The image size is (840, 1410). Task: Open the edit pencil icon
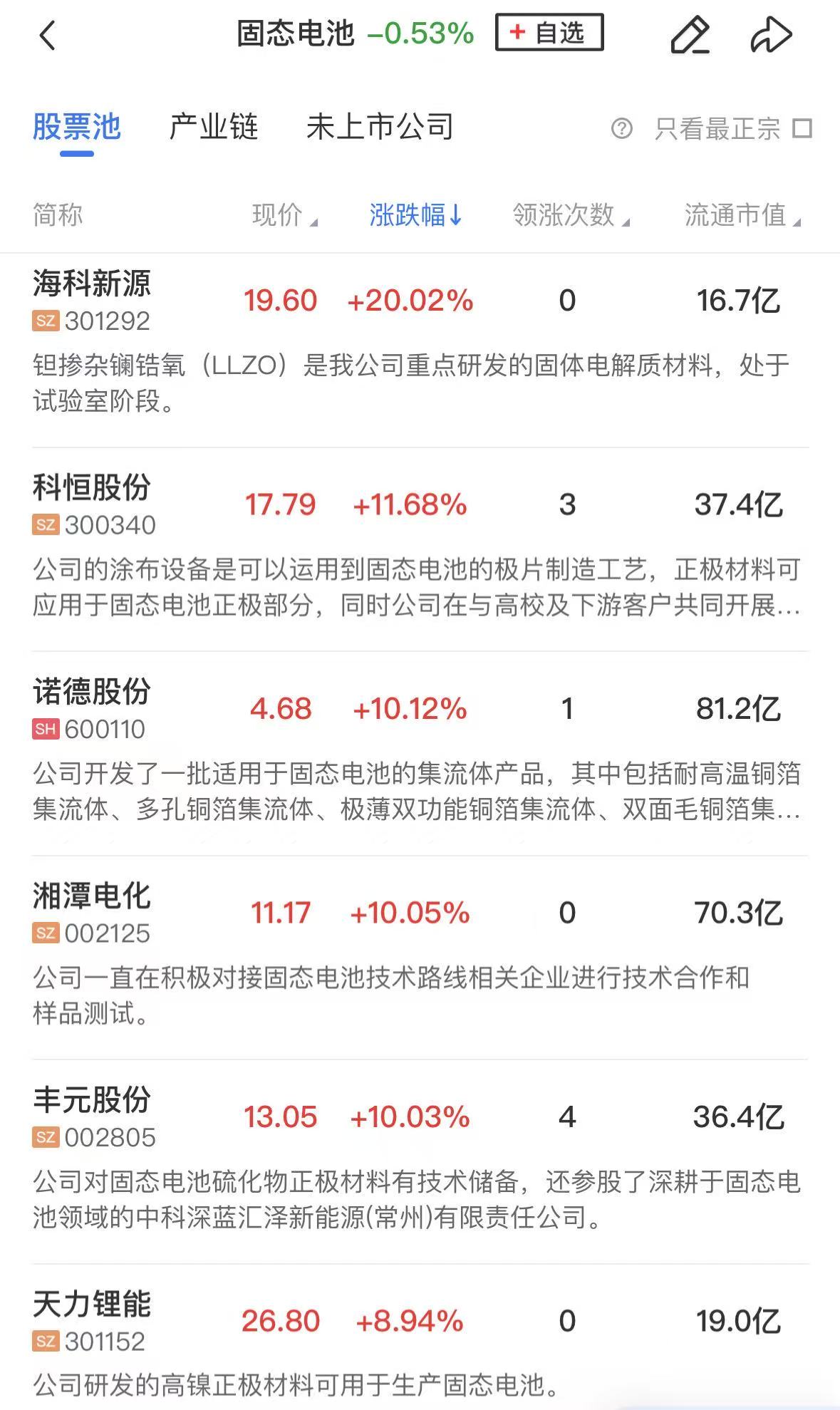(x=690, y=34)
